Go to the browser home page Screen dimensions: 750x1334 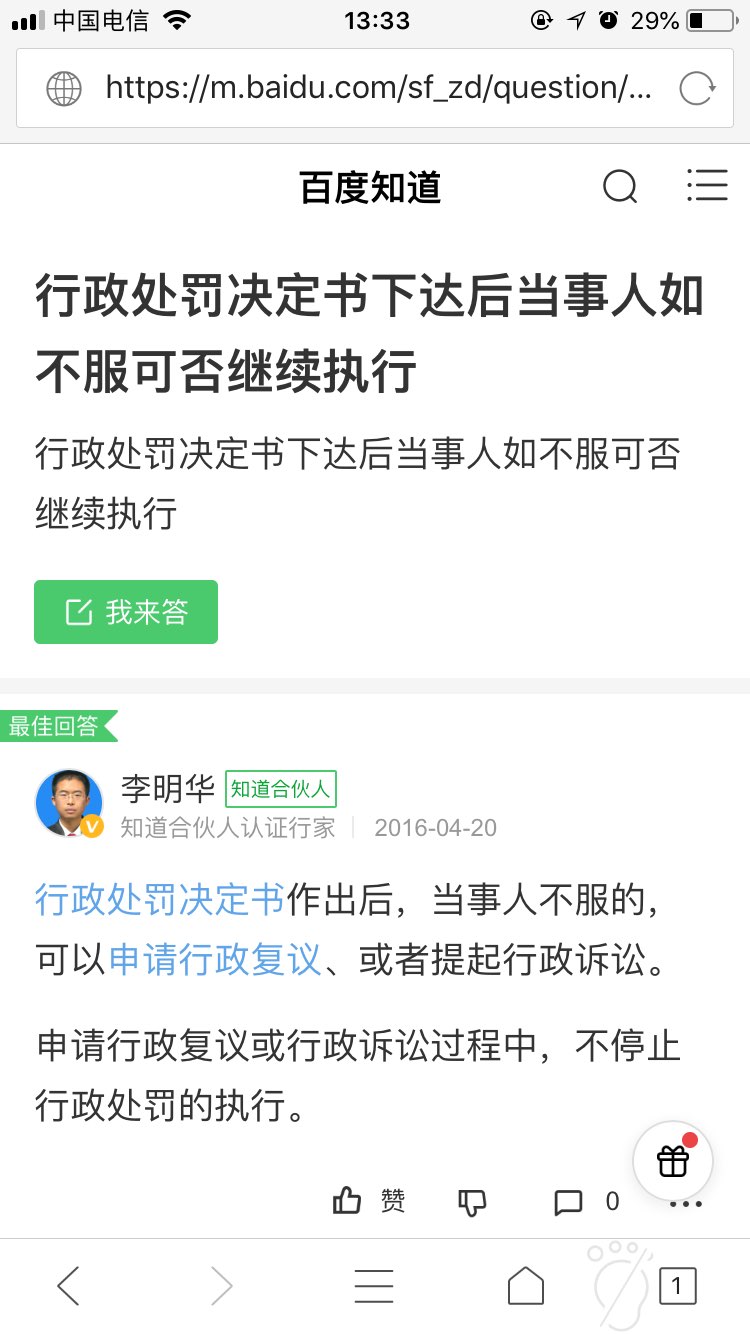click(x=526, y=1286)
